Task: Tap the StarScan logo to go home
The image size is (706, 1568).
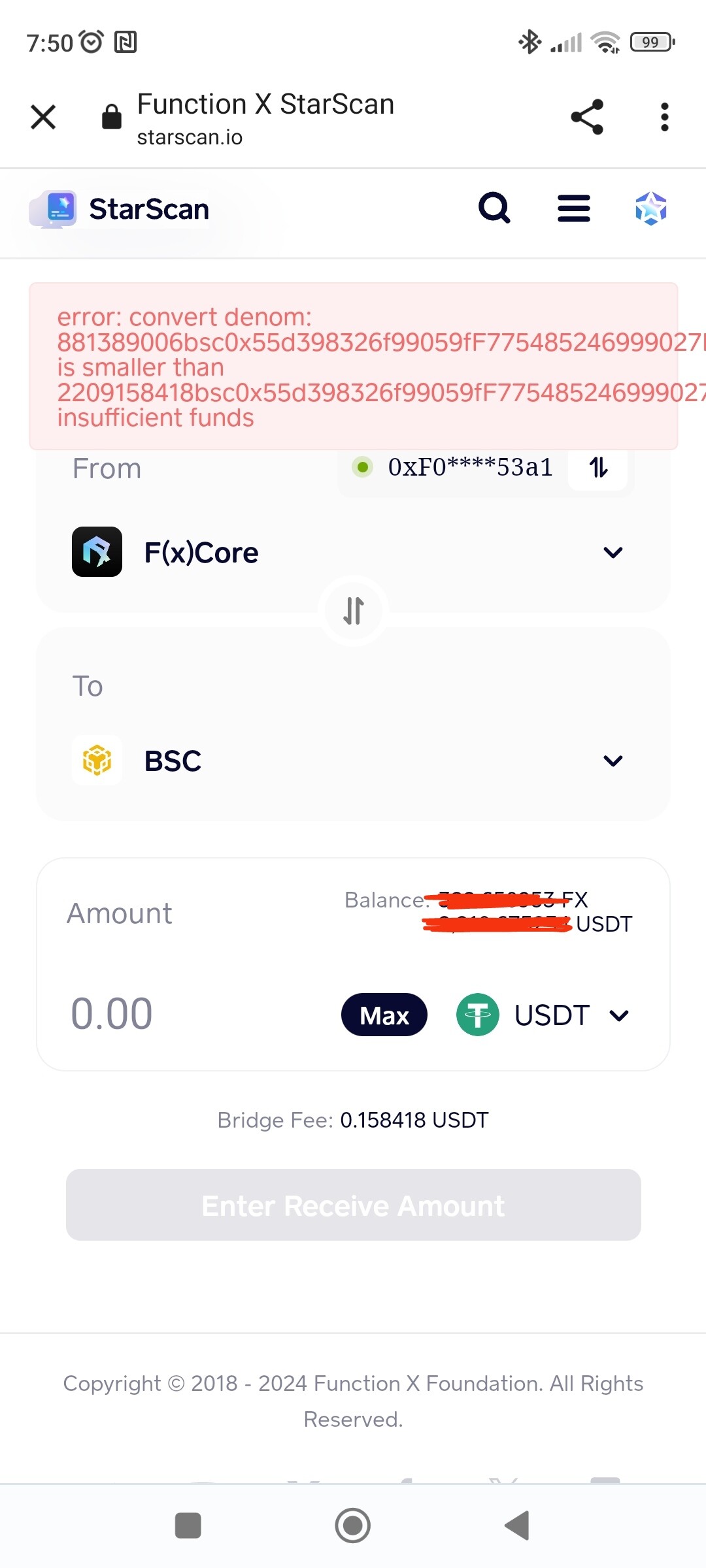Action: point(120,209)
